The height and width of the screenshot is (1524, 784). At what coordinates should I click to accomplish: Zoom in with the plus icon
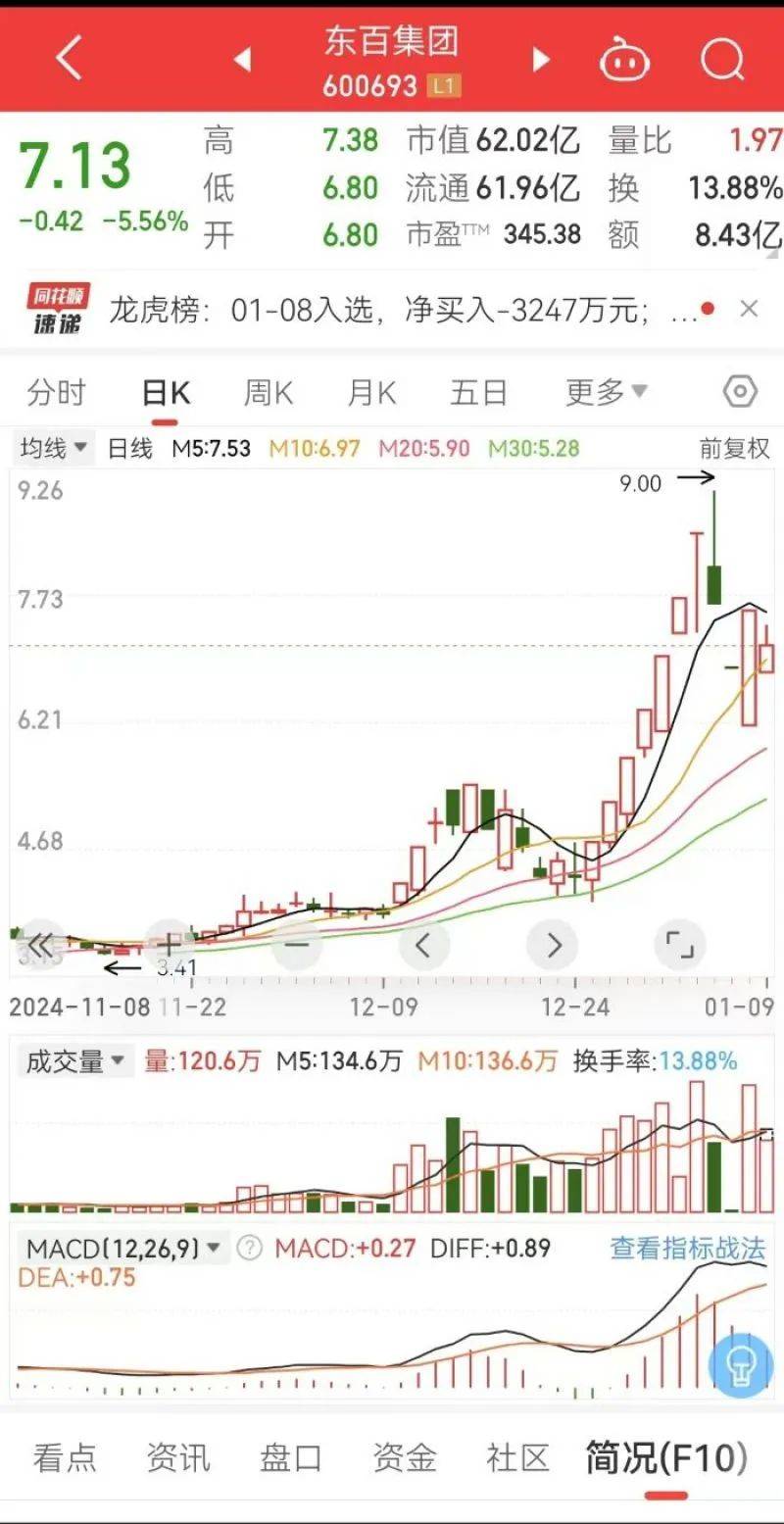click(x=170, y=944)
